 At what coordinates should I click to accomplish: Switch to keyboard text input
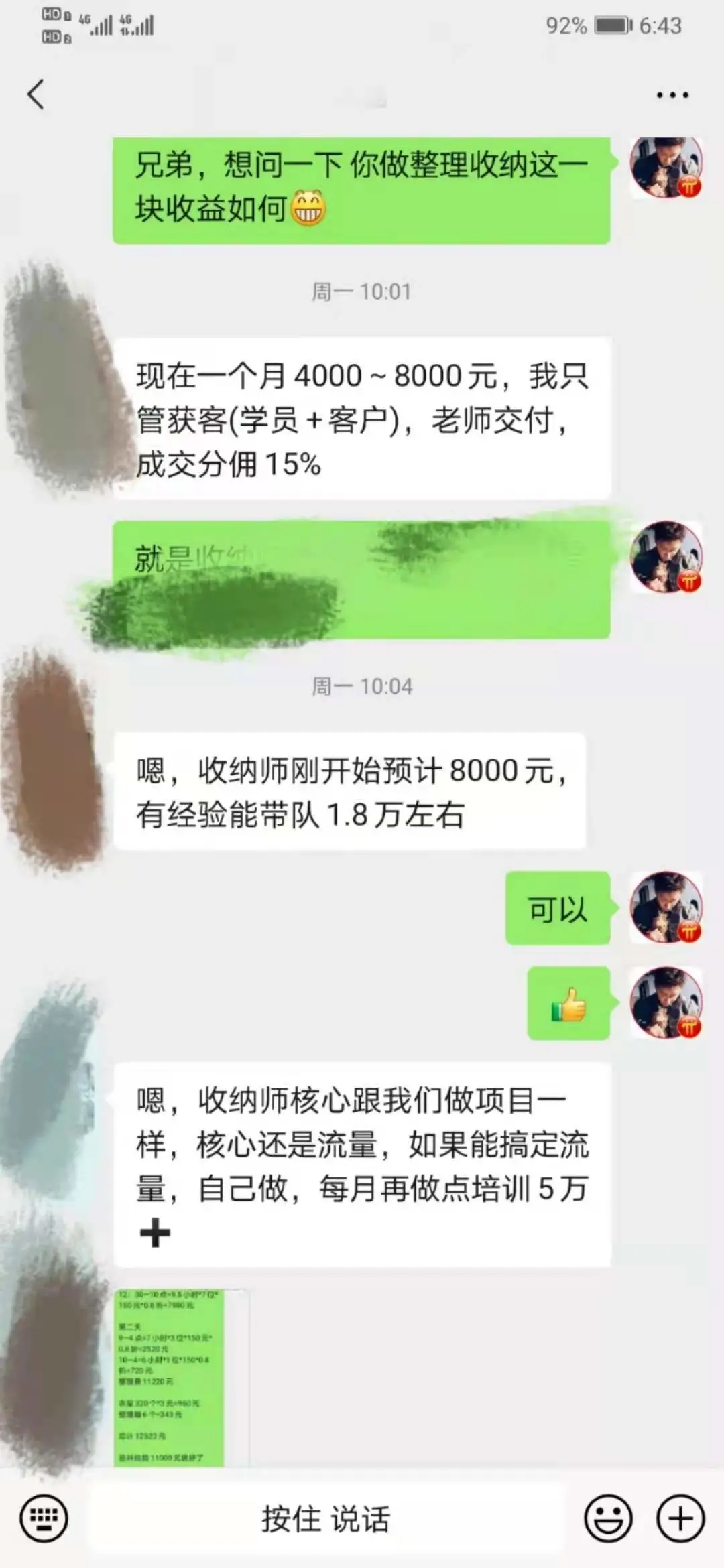click(x=44, y=1518)
